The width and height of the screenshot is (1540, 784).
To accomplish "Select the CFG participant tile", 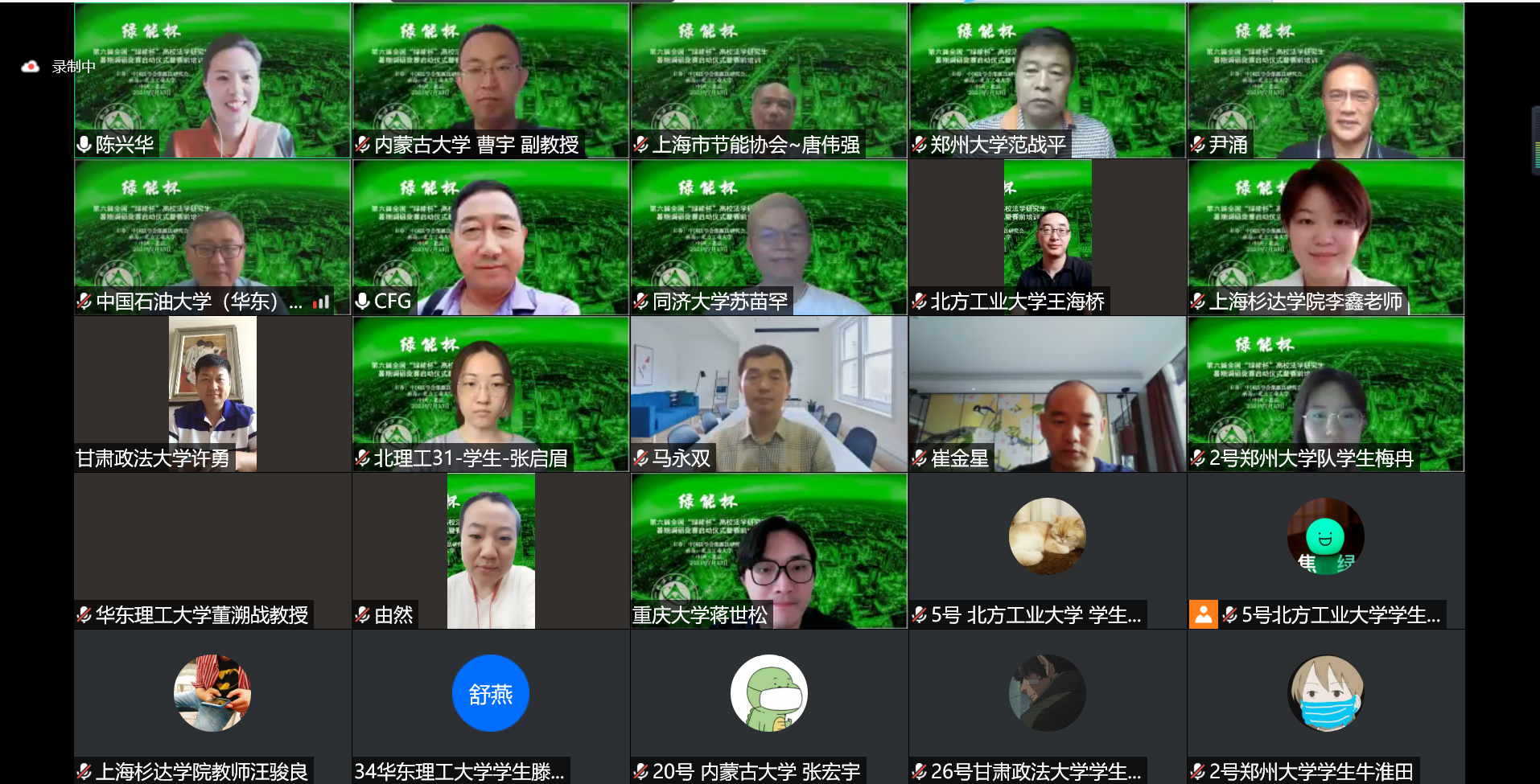I will point(491,237).
